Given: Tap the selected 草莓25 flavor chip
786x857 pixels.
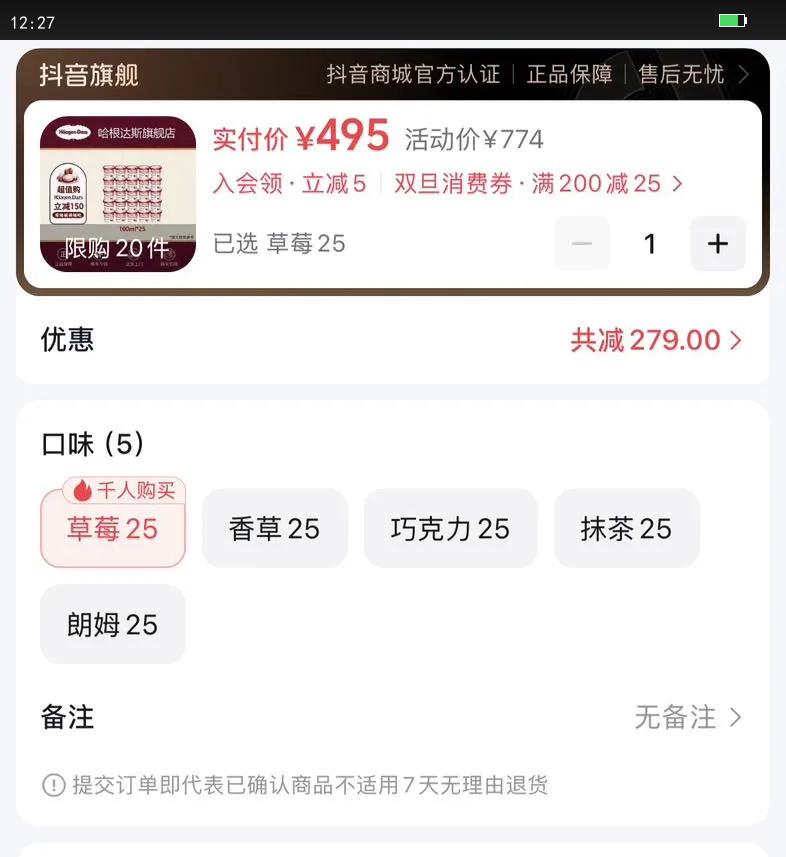Looking at the screenshot, I should (113, 529).
